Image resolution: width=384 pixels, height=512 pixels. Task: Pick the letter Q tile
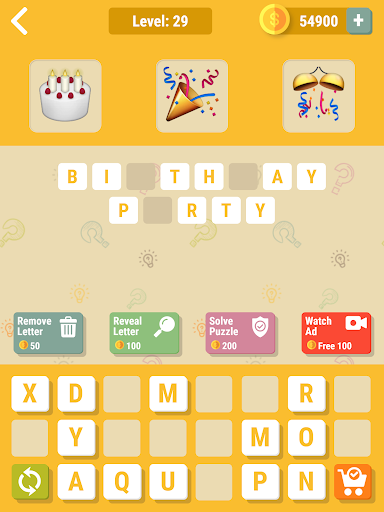tap(122, 482)
